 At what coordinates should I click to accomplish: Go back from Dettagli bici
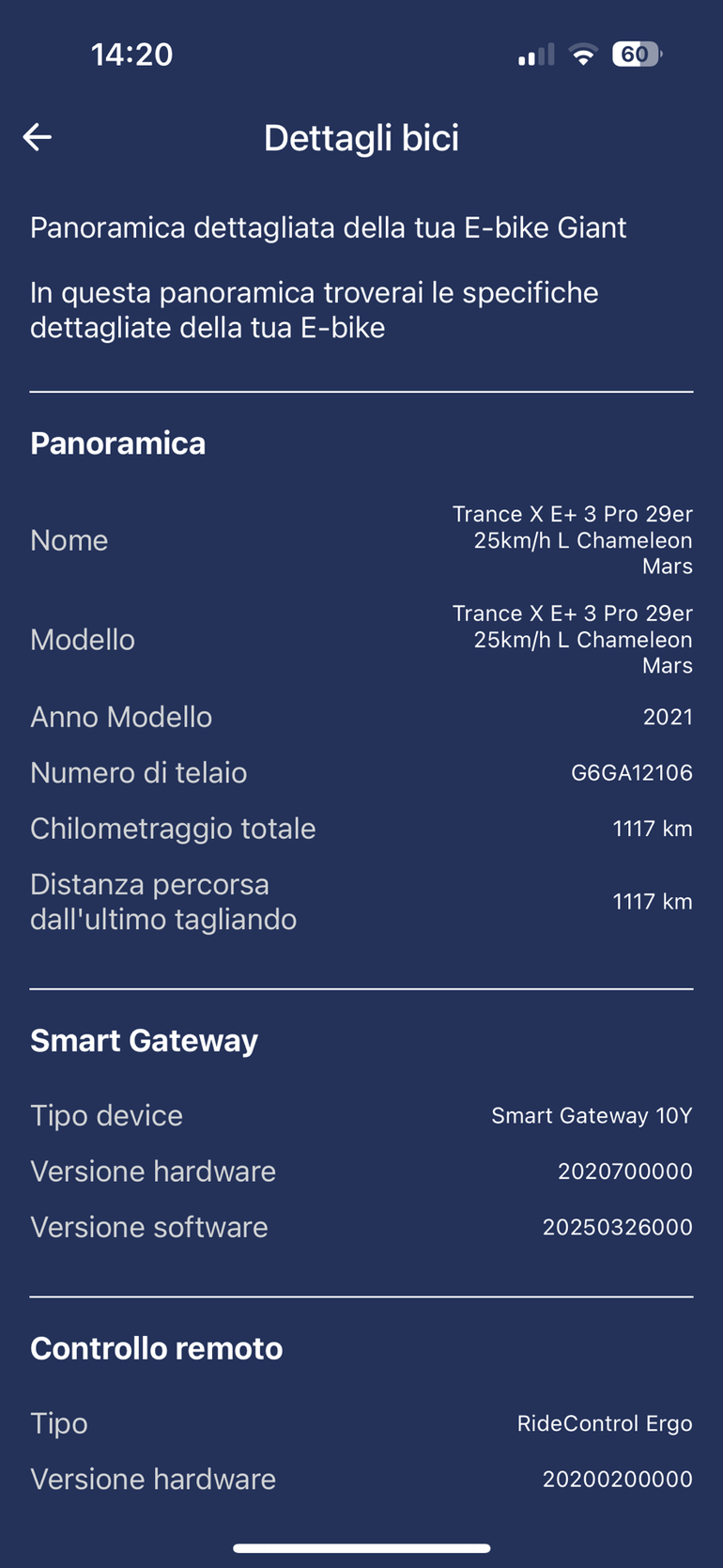point(38,137)
